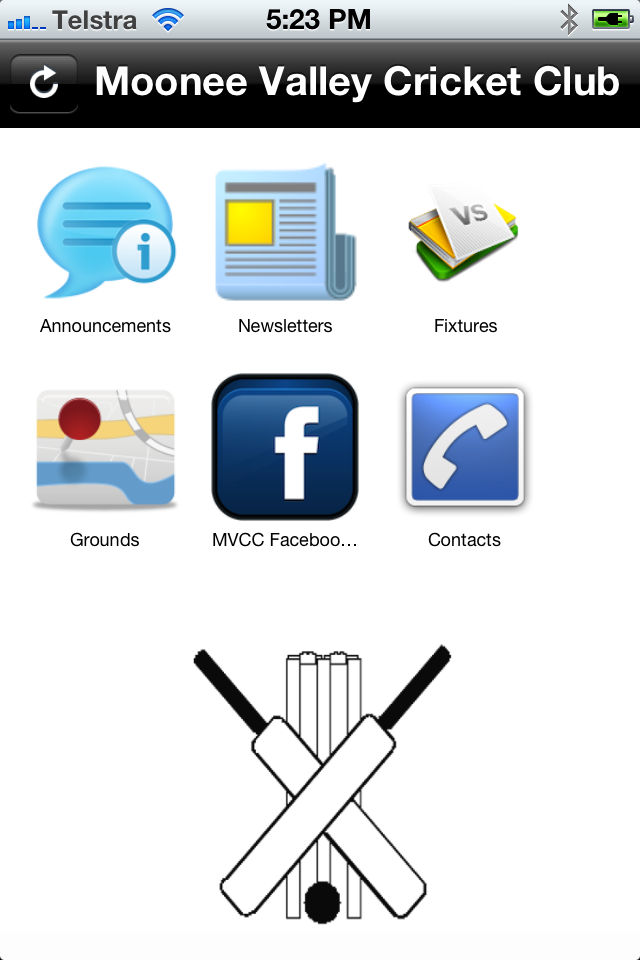Image resolution: width=640 pixels, height=960 pixels.
Task: Tap the refresh button in the header
Action: [44, 83]
